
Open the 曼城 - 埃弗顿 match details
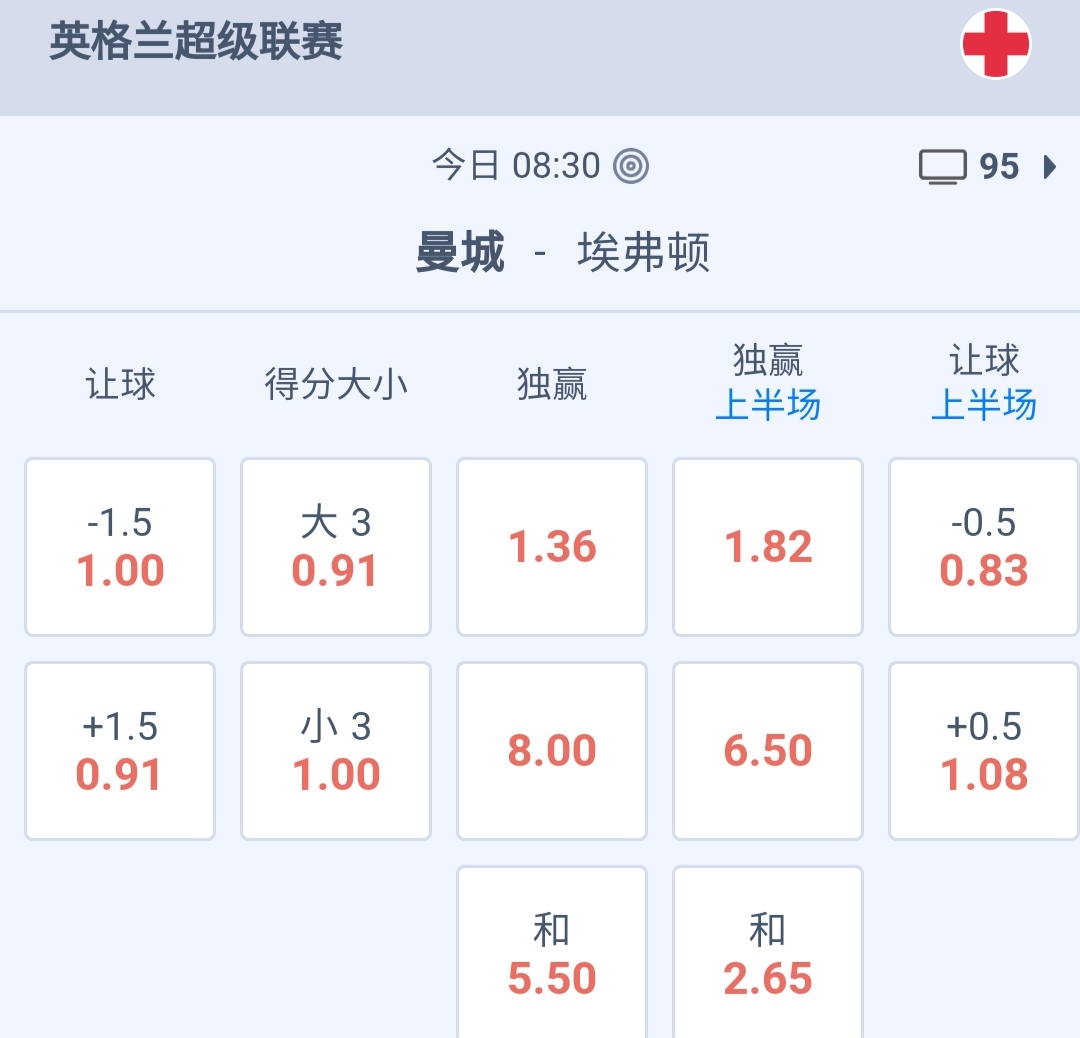coord(562,253)
